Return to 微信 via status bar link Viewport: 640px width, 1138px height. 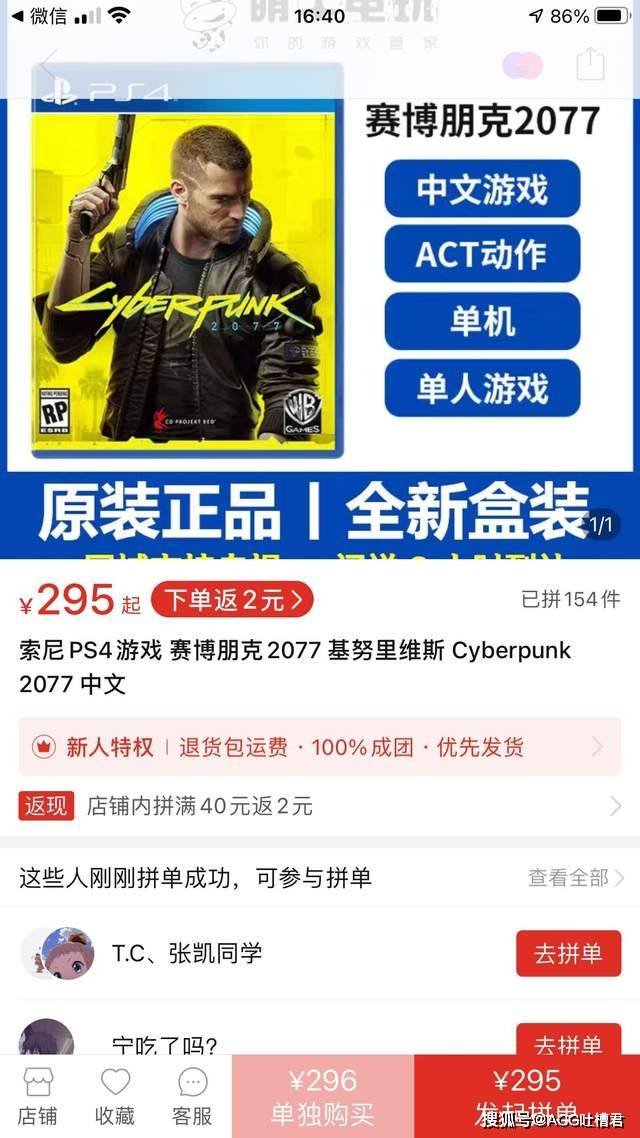pos(38,16)
